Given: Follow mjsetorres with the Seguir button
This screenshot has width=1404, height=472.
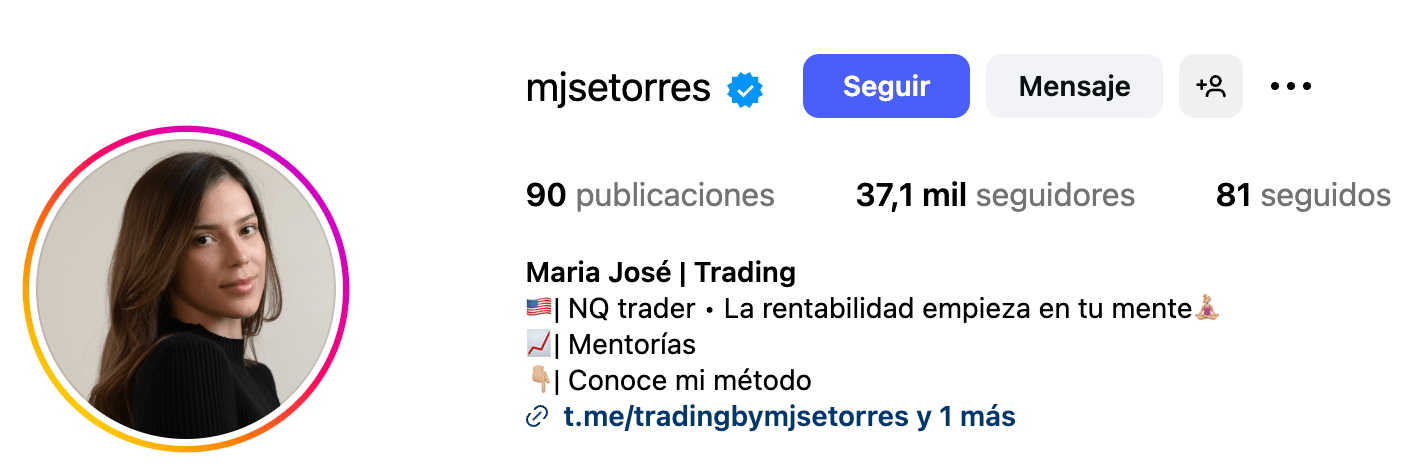Looking at the screenshot, I should pyautogui.click(x=886, y=86).
